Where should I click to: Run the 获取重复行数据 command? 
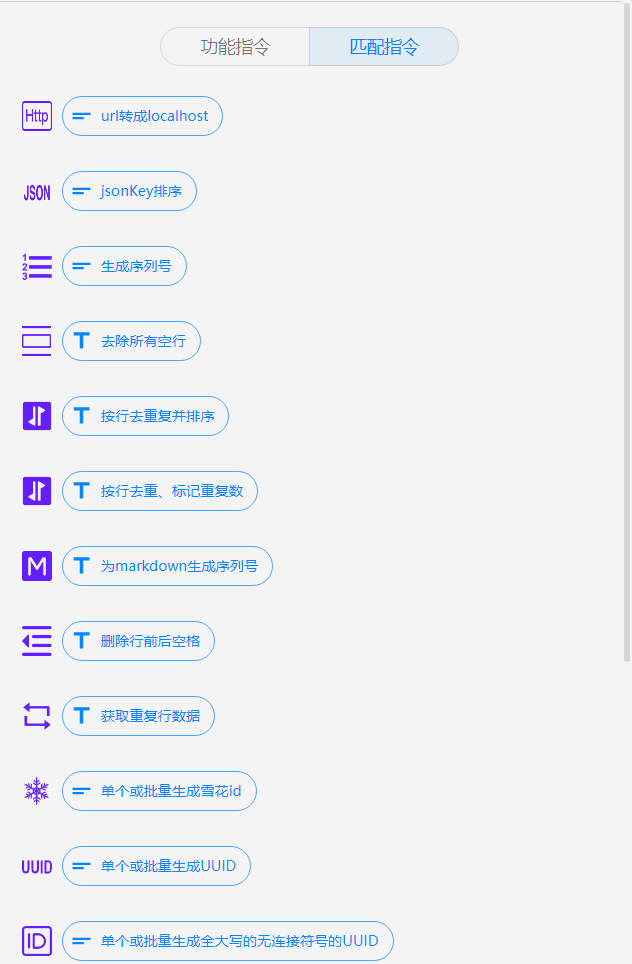[x=138, y=716]
